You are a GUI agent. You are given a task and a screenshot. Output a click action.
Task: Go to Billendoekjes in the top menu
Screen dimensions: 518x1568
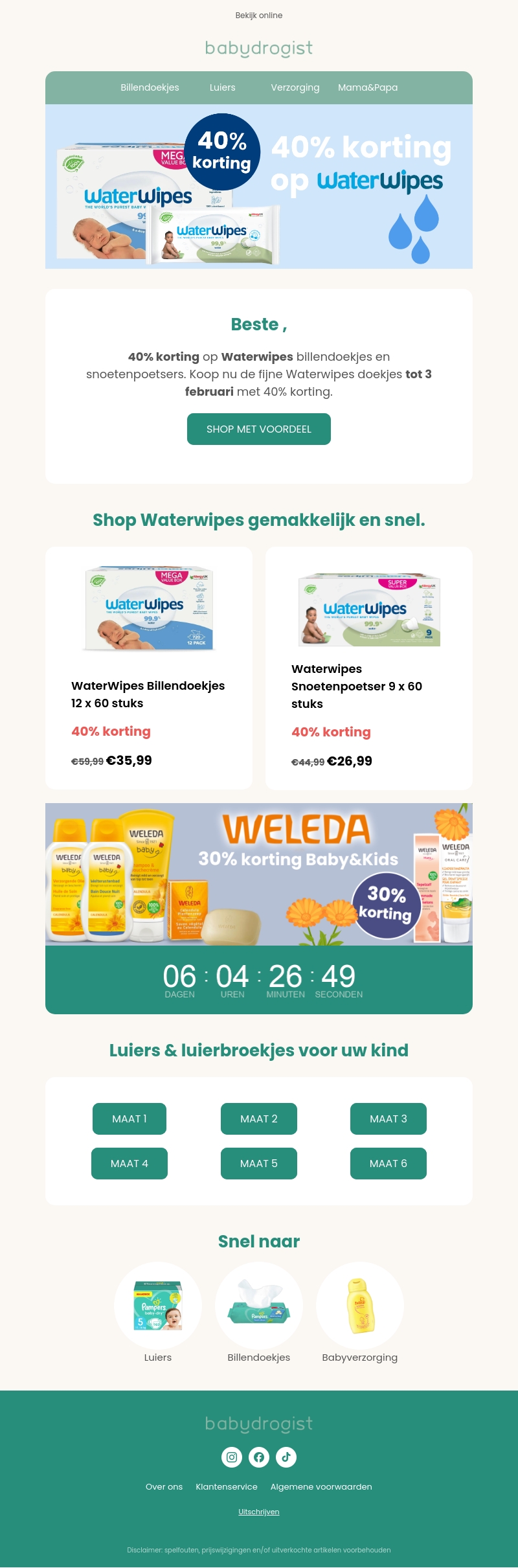[150, 87]
